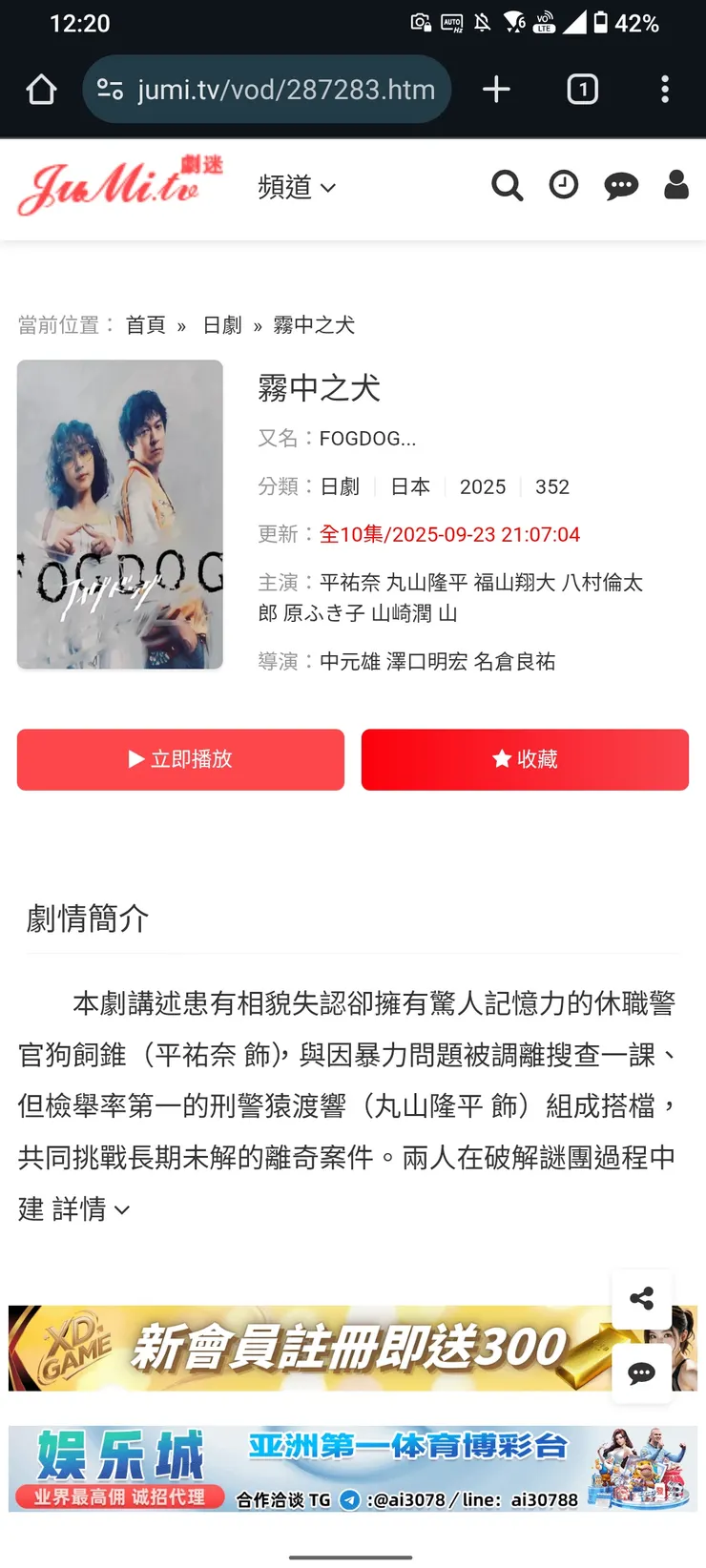Toggle the 收藏 favorite star

tap(524, 759)
